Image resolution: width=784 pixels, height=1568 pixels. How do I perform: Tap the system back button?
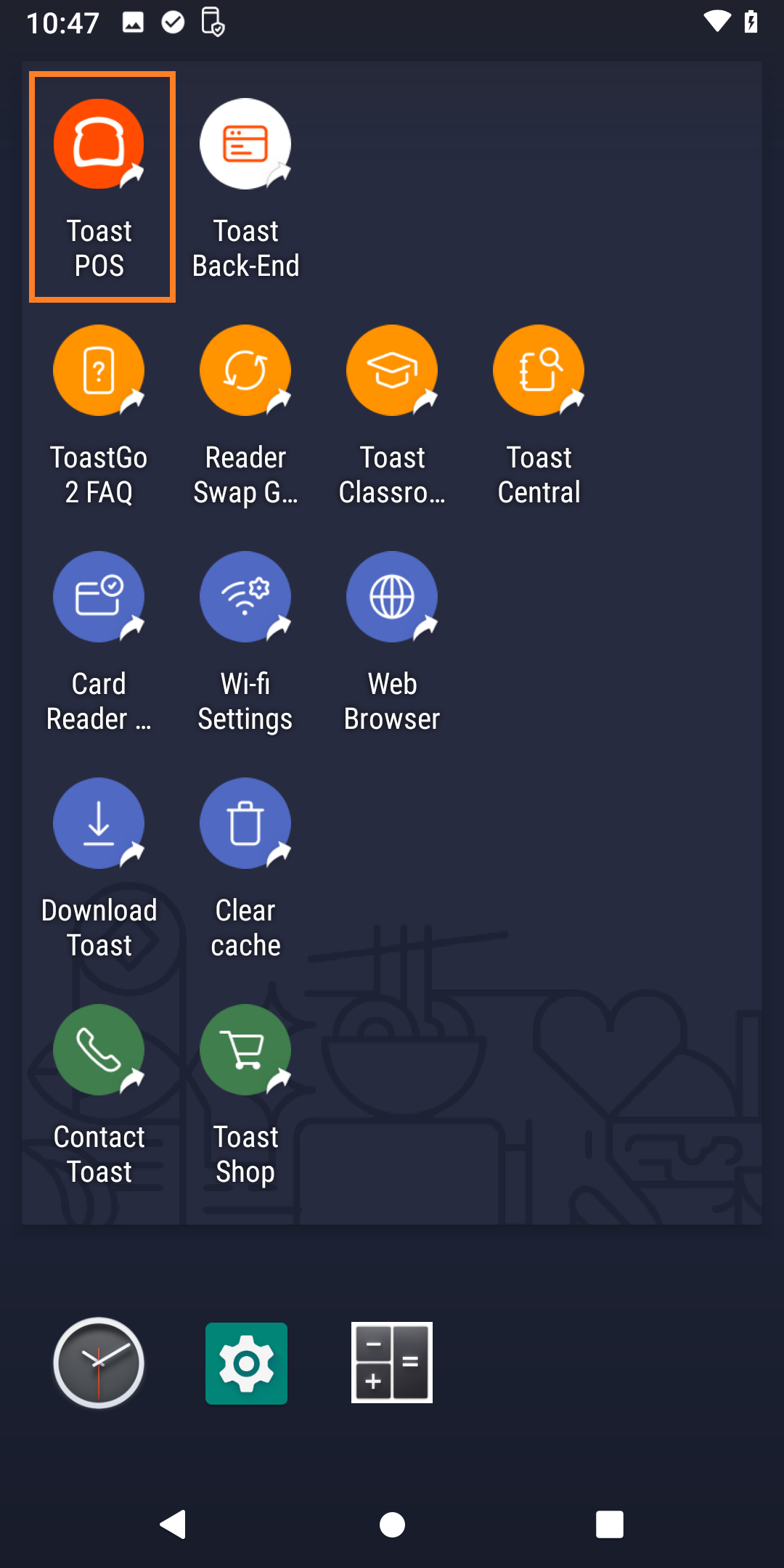(173, 1524)
